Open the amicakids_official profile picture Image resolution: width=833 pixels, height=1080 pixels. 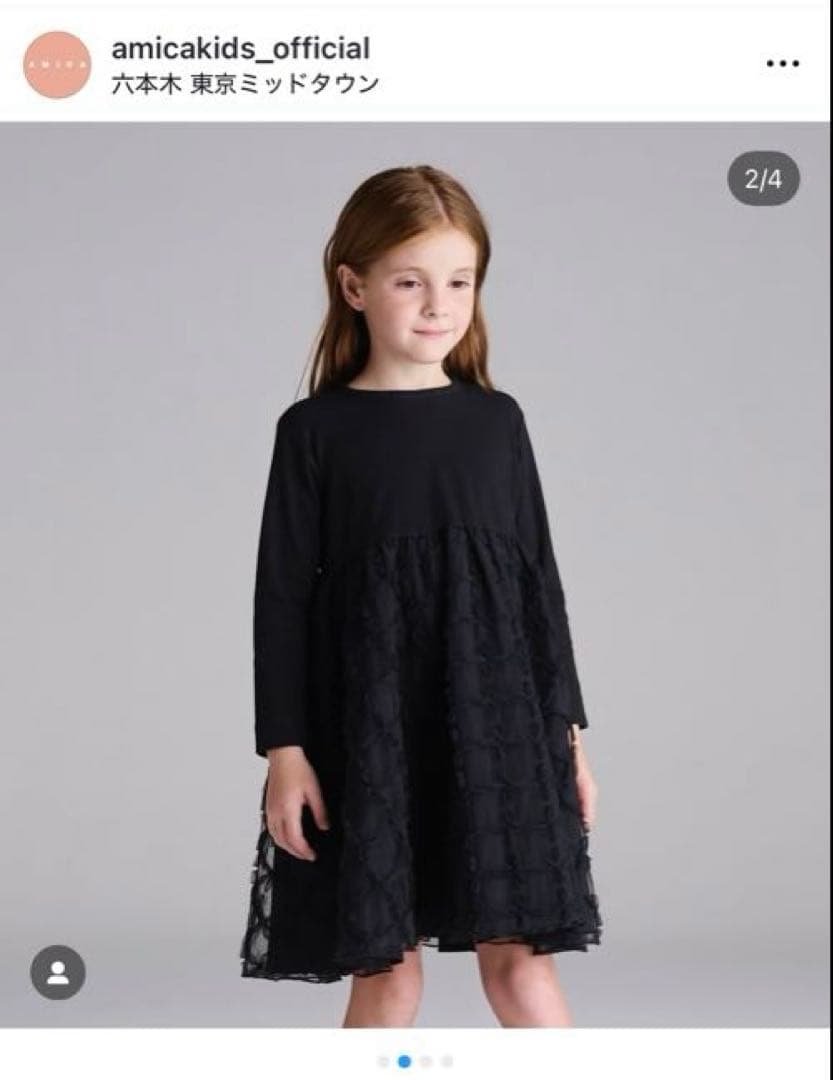(56, 64)
